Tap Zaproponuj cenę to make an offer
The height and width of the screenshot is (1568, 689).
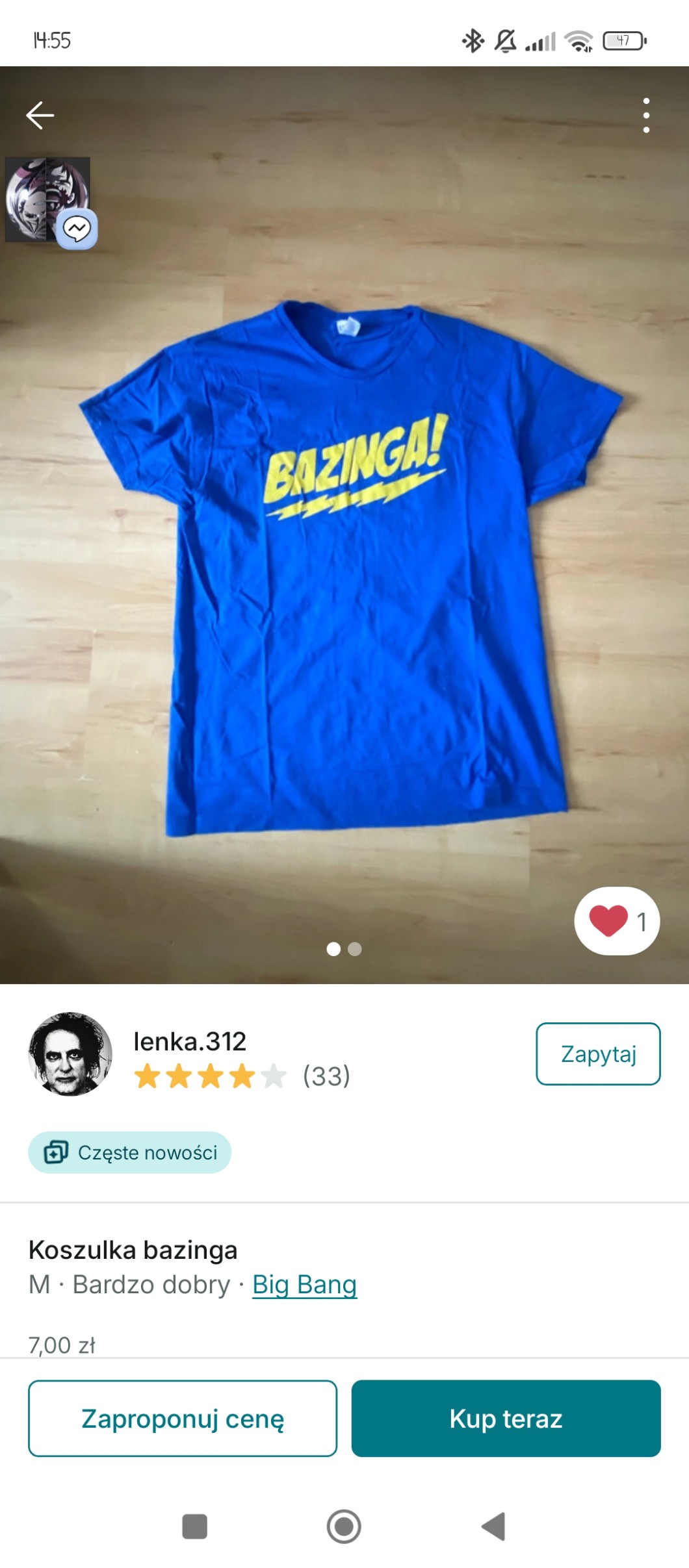coord(183,1419)
